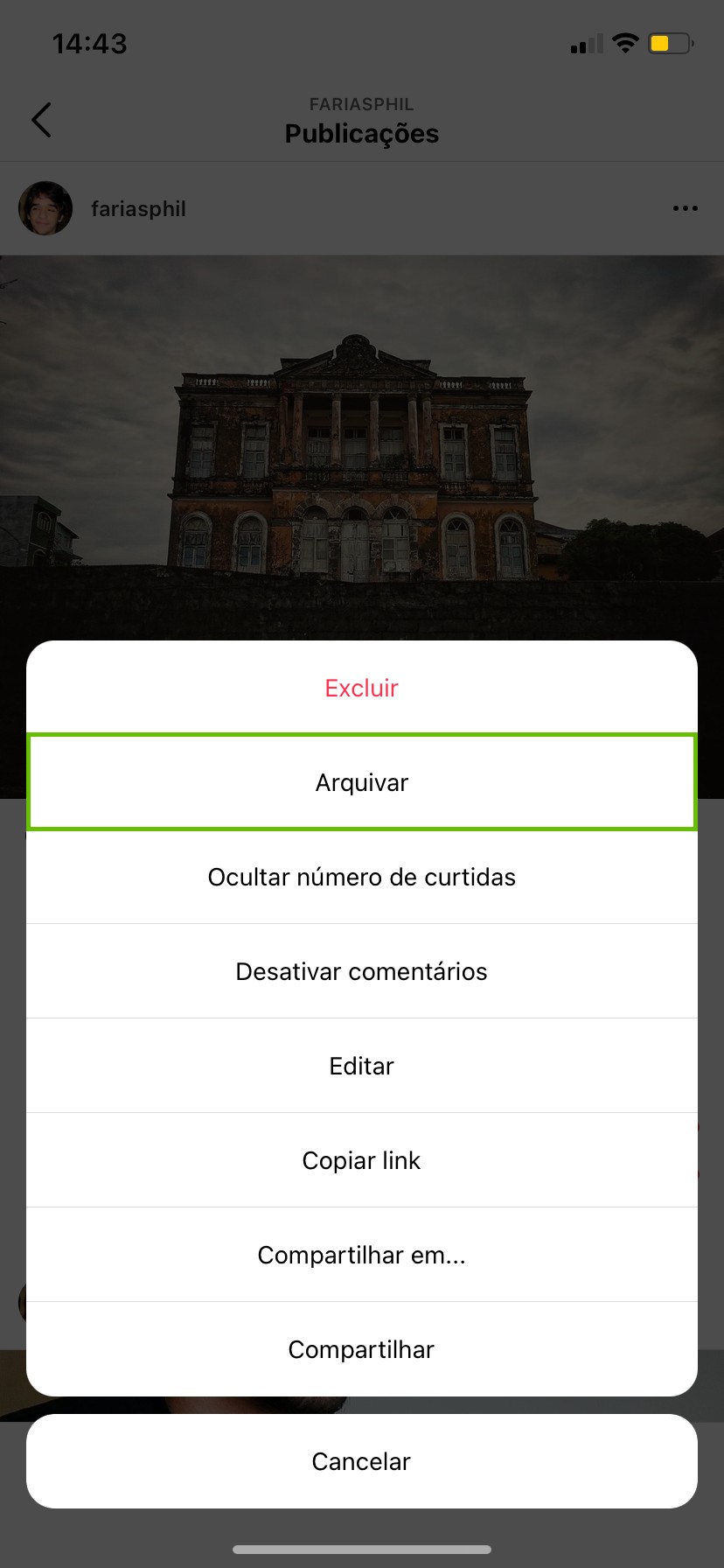
Task: Tap Excluir to delete the post
Action: coord(361,688)
